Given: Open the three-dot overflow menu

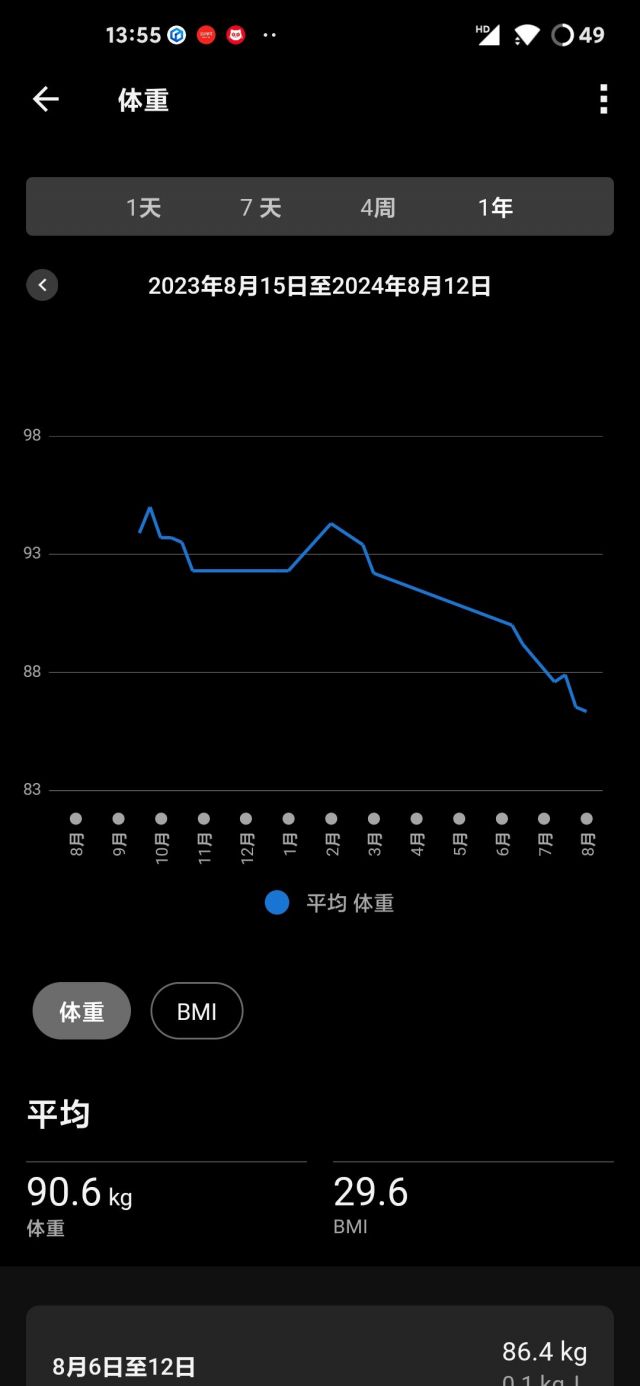Looking at the screenshot, I should tap(603, 99).
